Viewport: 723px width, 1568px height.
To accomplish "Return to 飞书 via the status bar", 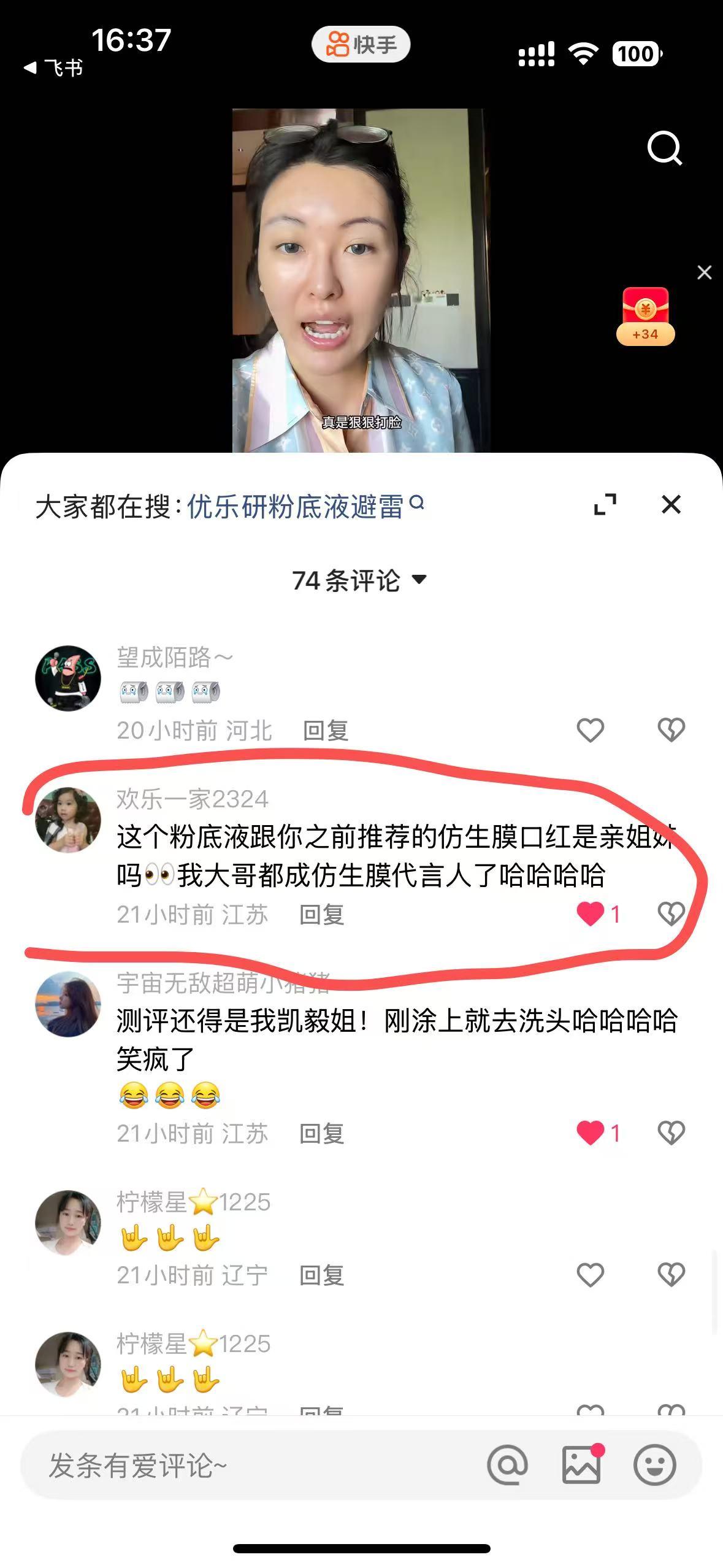I will (x=53, y=67).
